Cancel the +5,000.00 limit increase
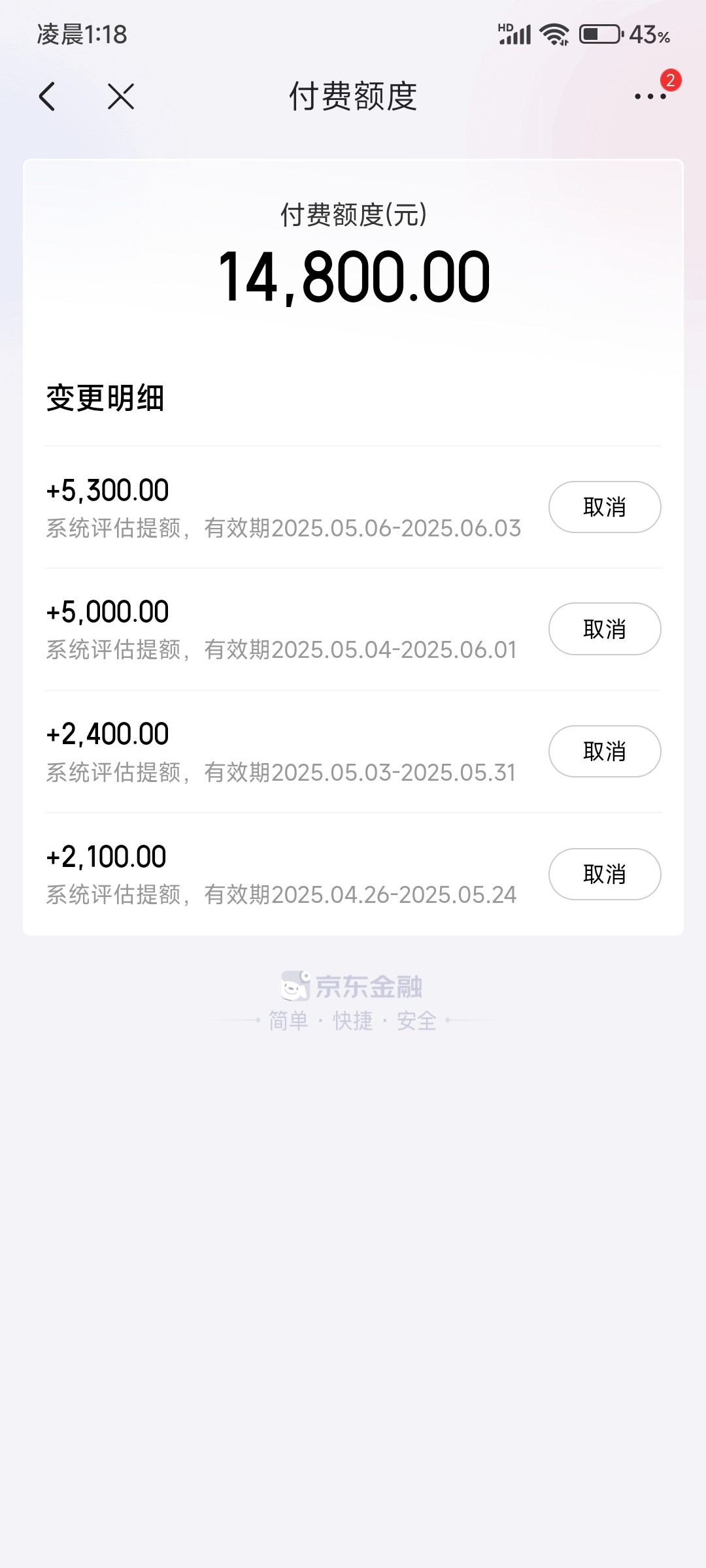The width and height of the screenshot is (706, 1568). [x=604, y=629]
